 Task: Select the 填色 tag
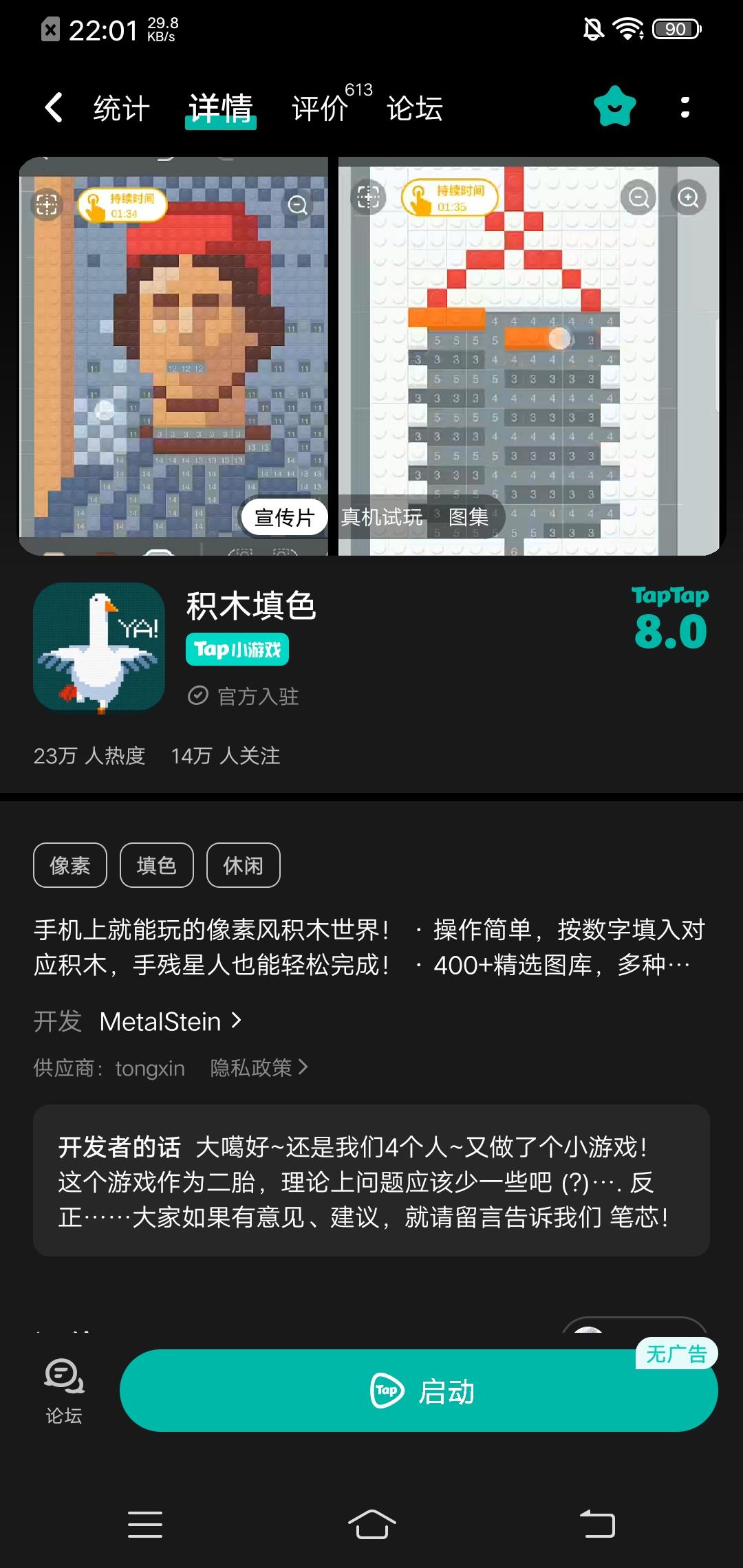click(x=156, y=865)
